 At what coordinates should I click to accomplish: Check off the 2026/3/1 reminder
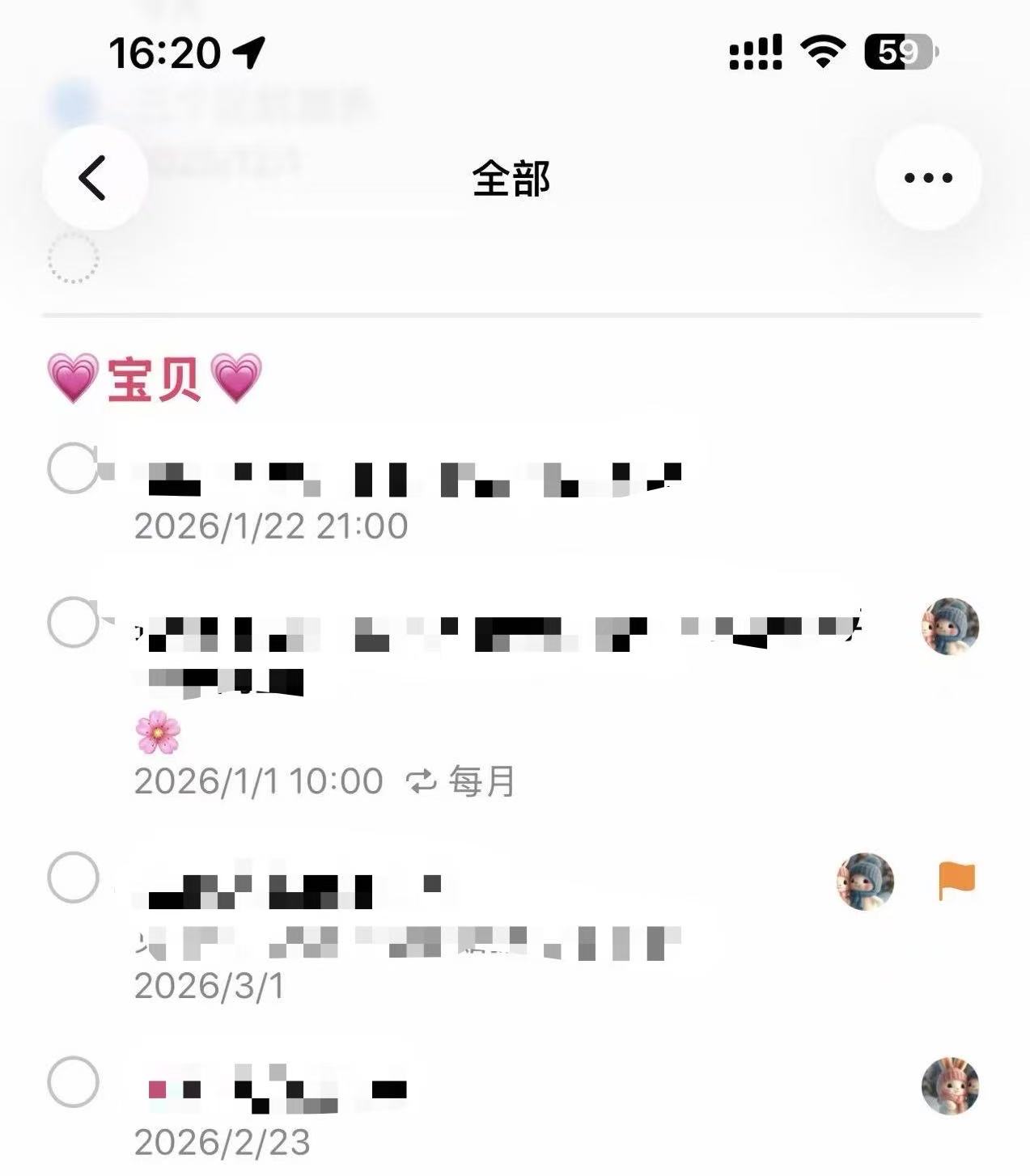point(73,878)
